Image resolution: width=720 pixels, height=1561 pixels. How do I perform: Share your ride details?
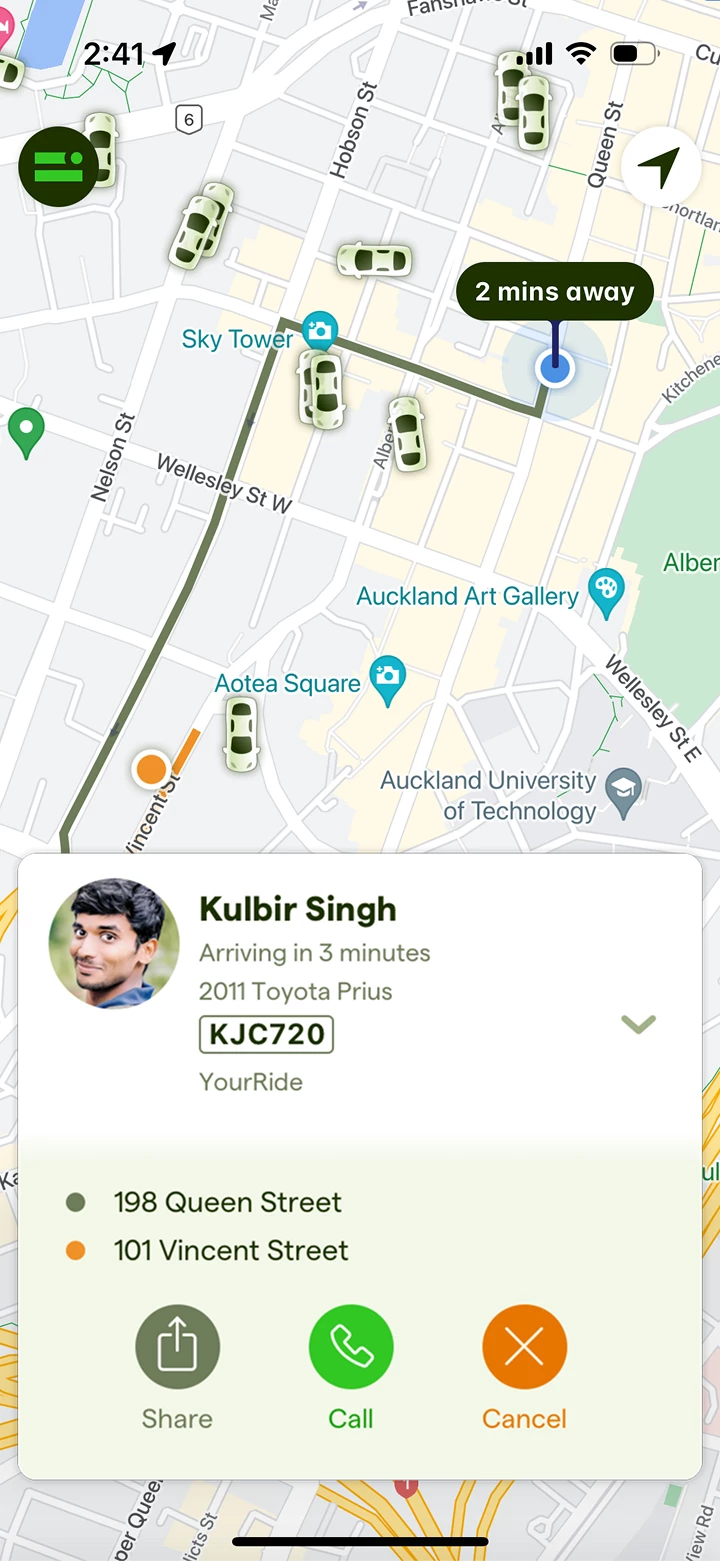[x=177, y=1347]
